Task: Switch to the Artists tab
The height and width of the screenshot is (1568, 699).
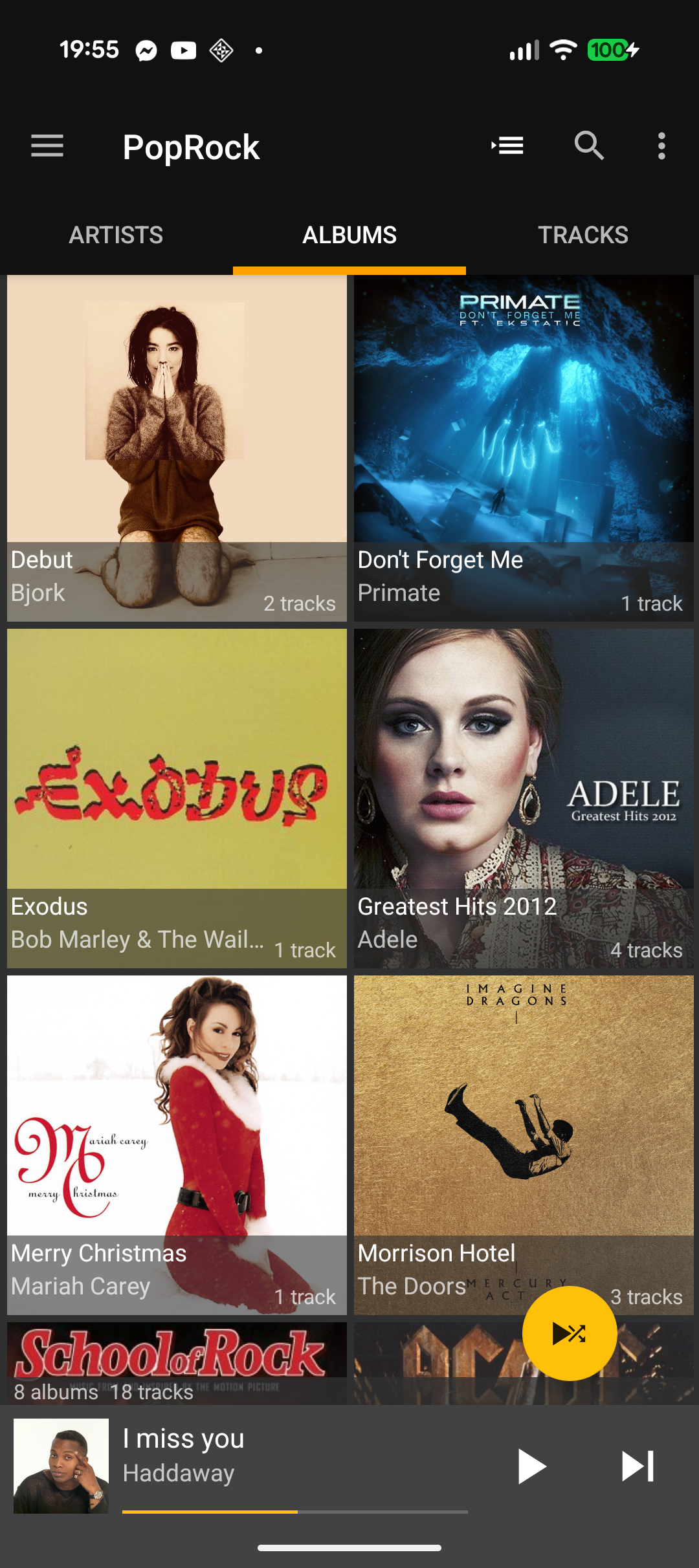Action: pyautogui.click(x=116, y=235)
